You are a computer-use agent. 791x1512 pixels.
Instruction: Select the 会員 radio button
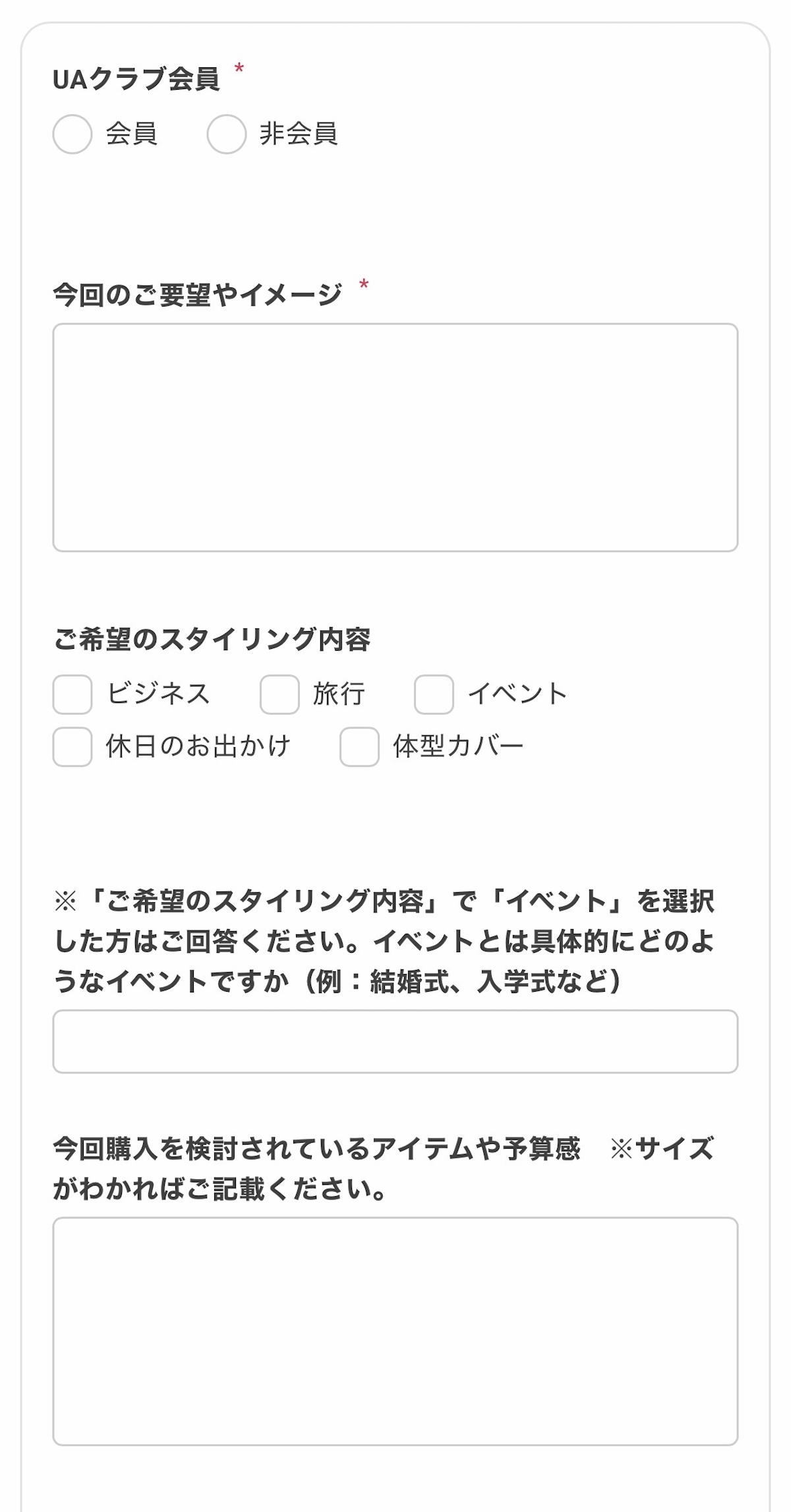[x=73, y=135]
